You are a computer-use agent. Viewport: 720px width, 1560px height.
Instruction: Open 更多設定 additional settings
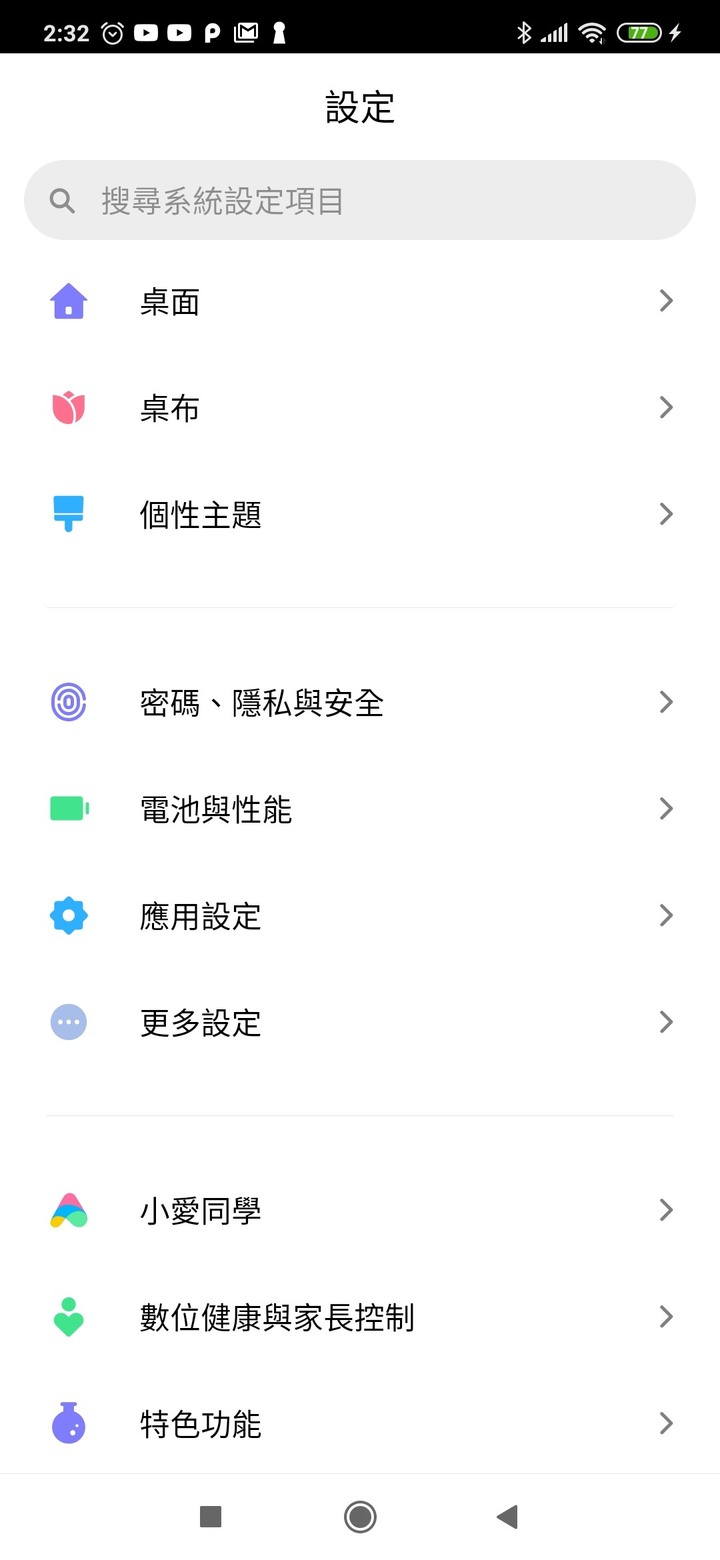point(360,1022)
